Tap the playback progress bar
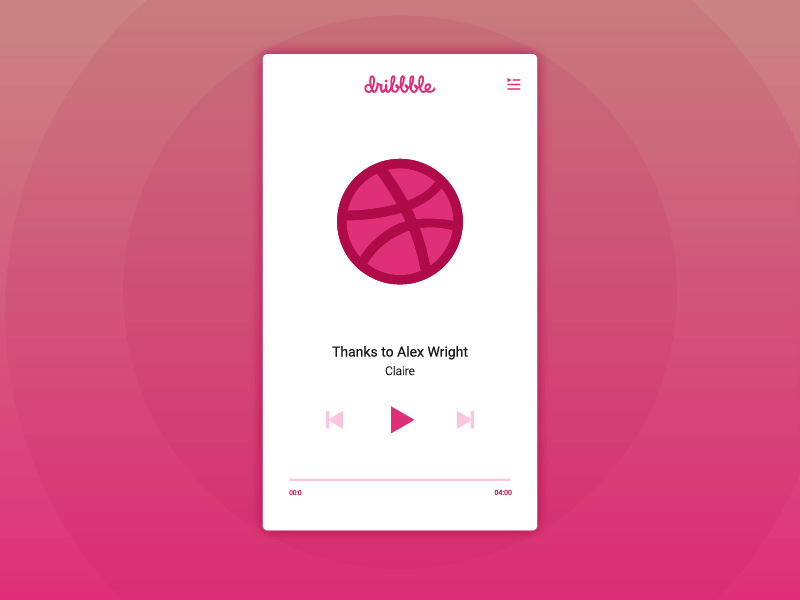Image resolution: width=800 pixels, height=600 pixels. pos(400,480)
